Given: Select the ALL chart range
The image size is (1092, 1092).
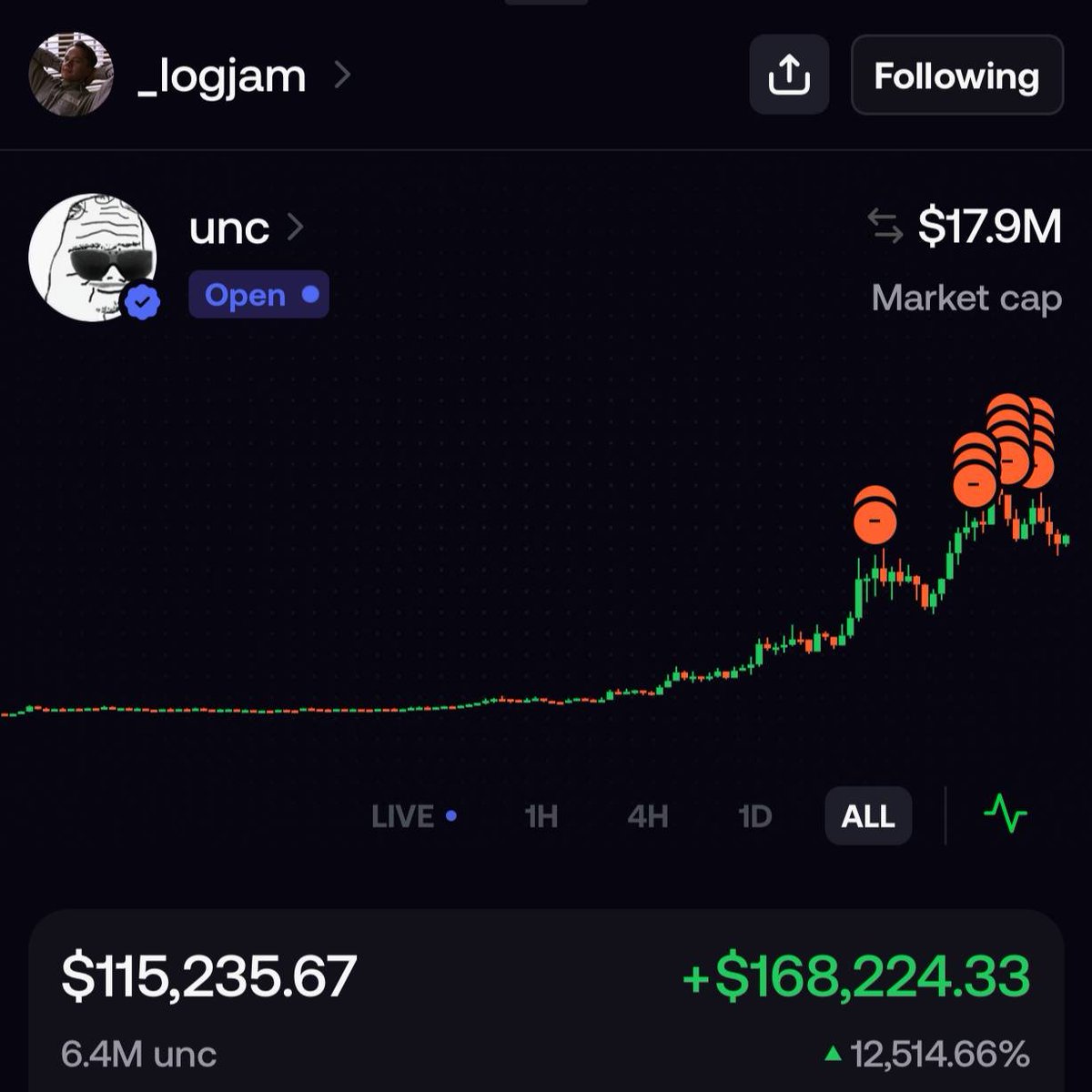Looking at the screenshot, I should (868, 816).
